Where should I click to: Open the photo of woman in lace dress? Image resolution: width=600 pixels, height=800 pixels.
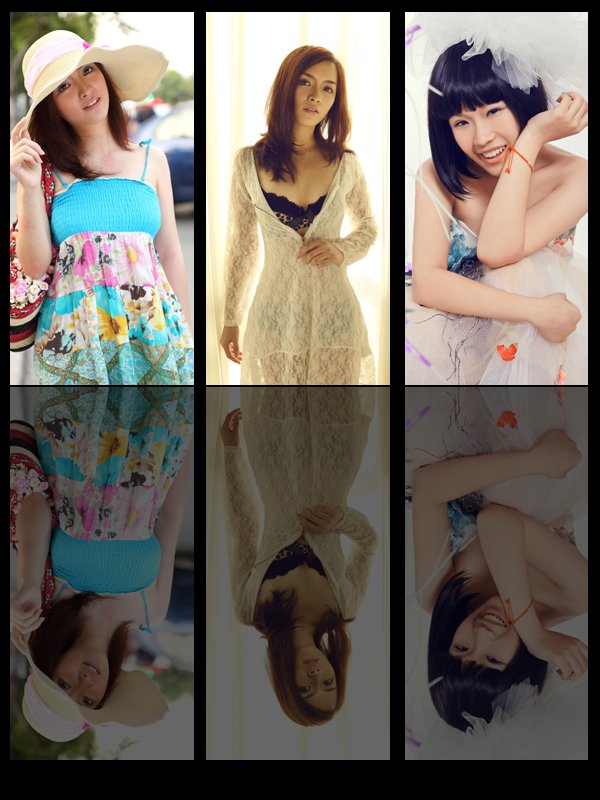point(298,198)
